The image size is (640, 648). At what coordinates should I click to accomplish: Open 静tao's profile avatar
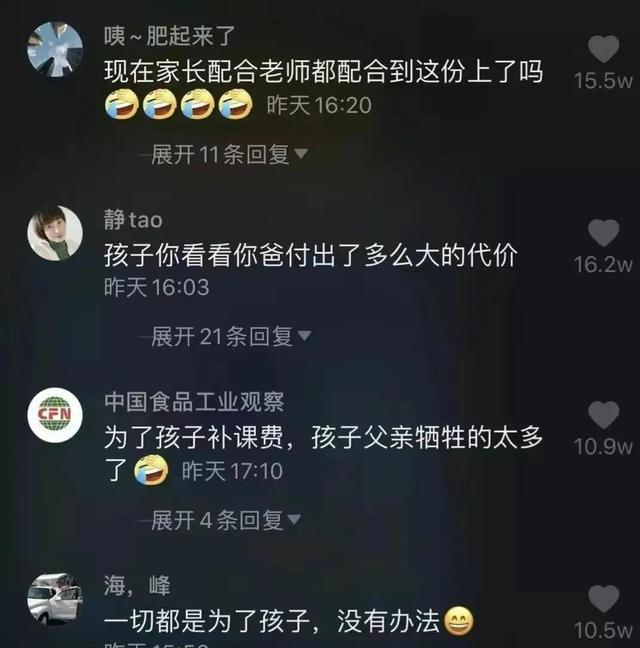click(x=55, y=233)
